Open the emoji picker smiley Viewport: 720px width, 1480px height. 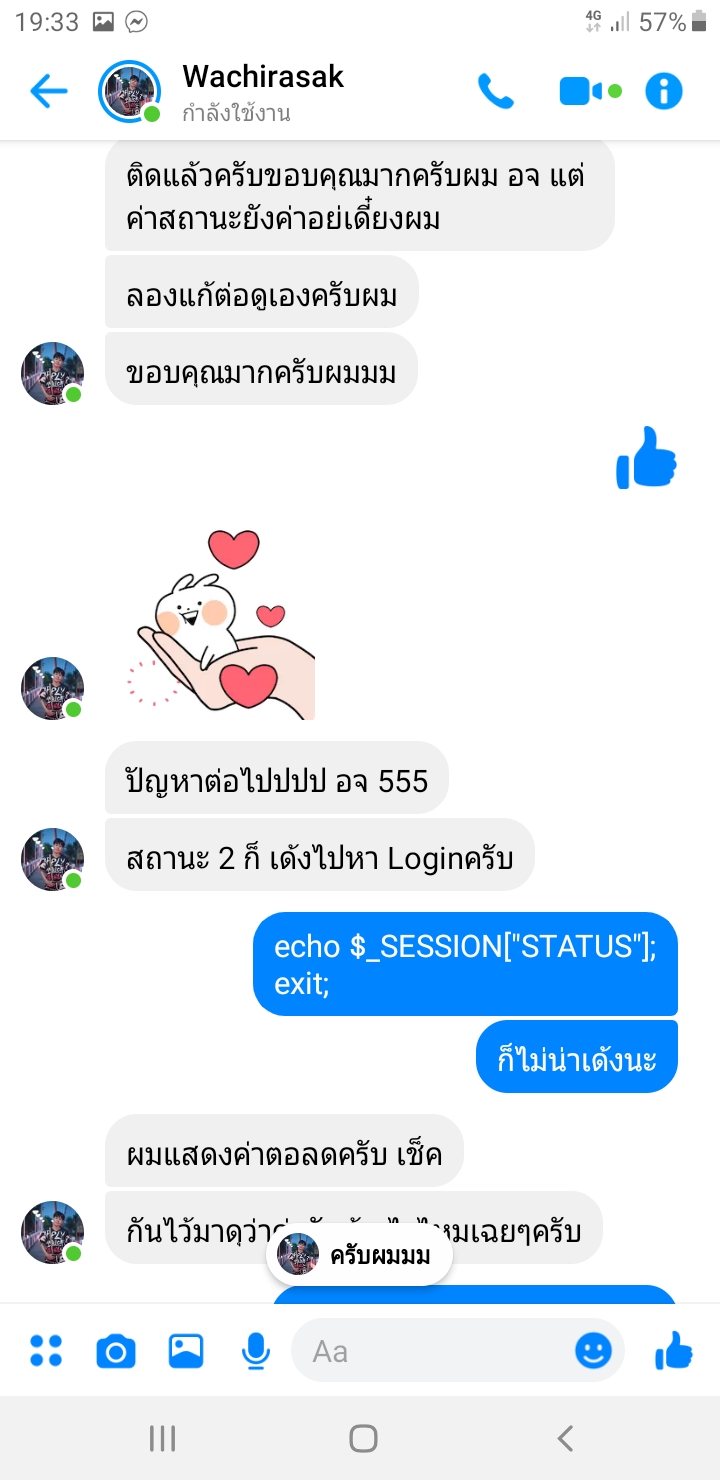[x=593, y=1352]
